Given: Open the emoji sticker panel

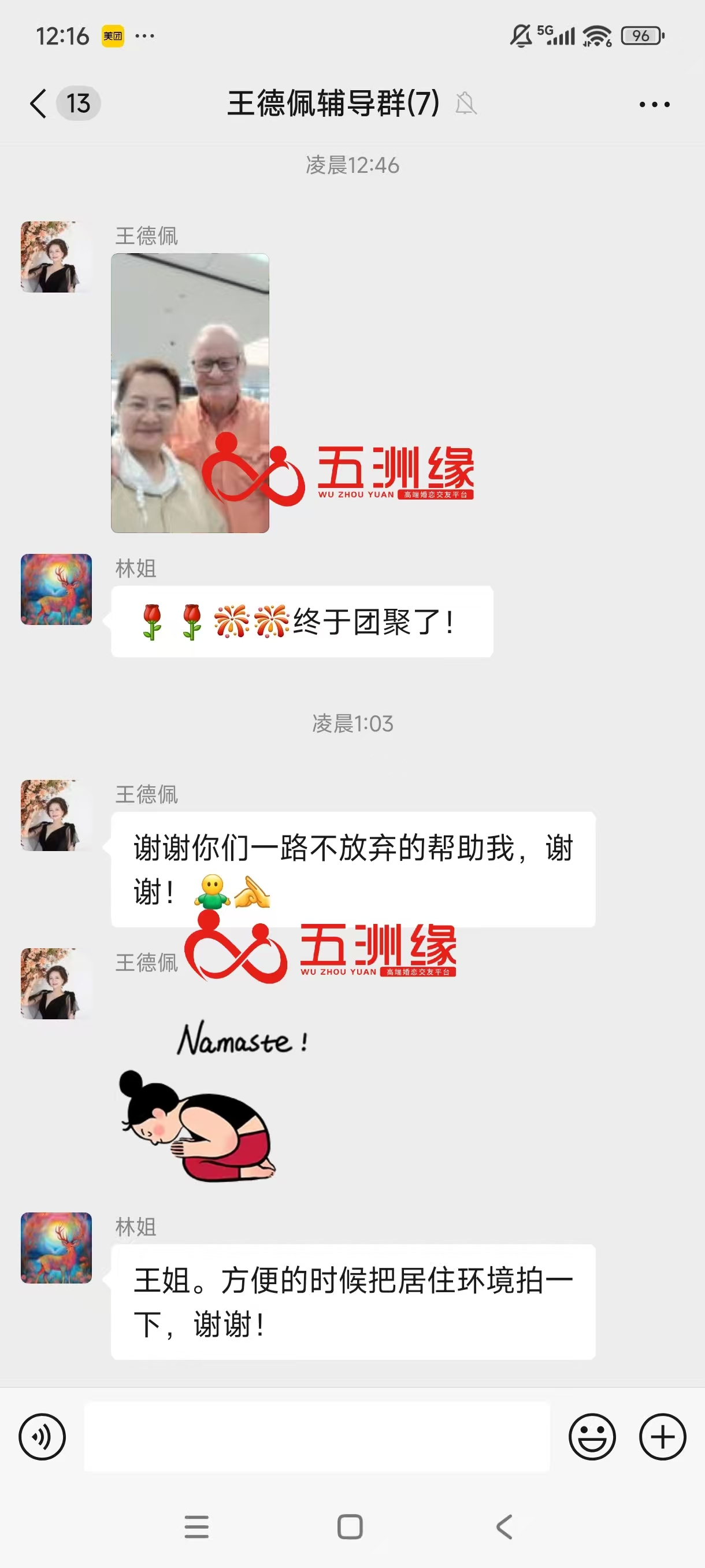Looking at the screenshot, I should (592, 1437).
